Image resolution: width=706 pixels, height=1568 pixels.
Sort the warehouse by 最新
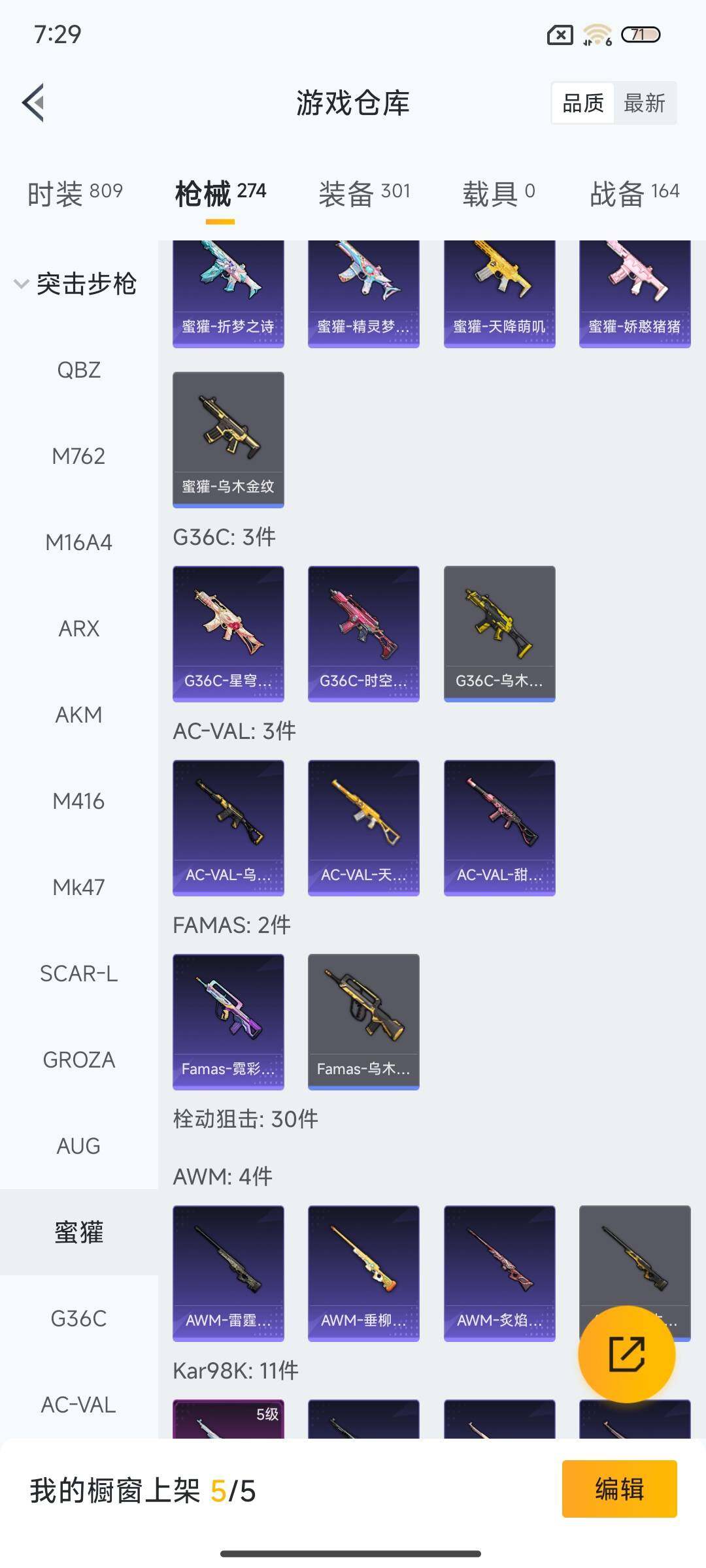click(644, 103)
